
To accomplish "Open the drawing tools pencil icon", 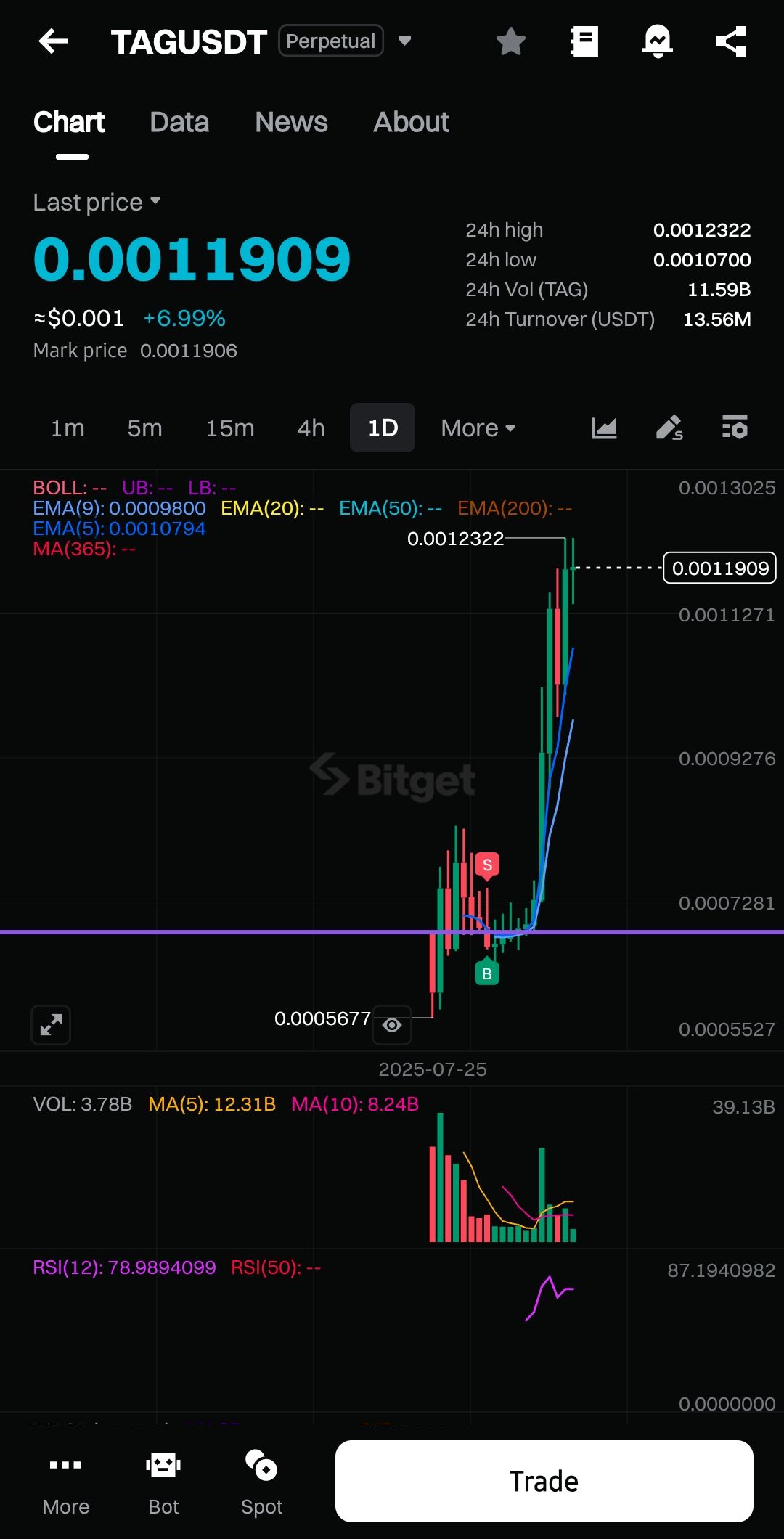I will 669,428.
